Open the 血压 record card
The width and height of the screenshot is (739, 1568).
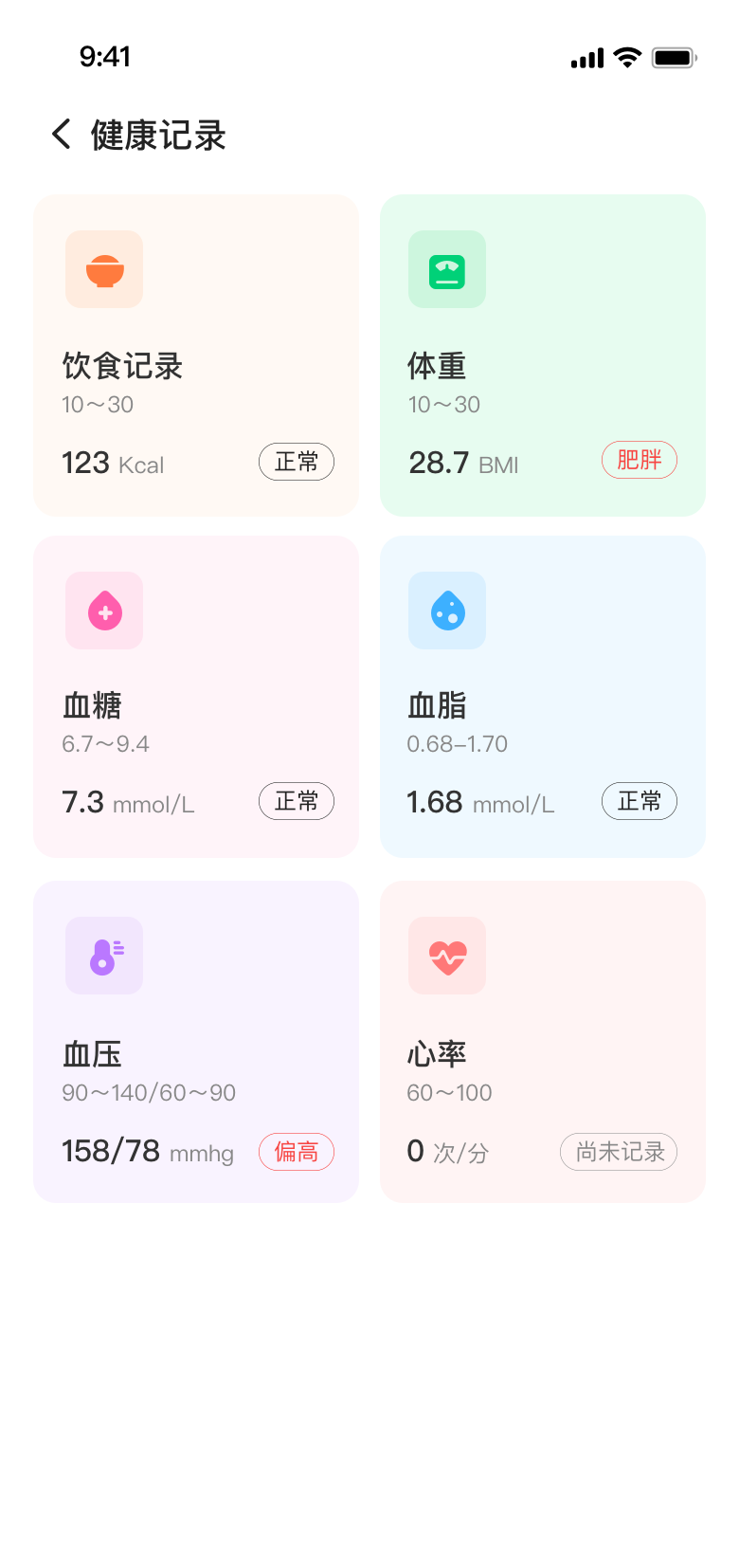[196, 1042]
